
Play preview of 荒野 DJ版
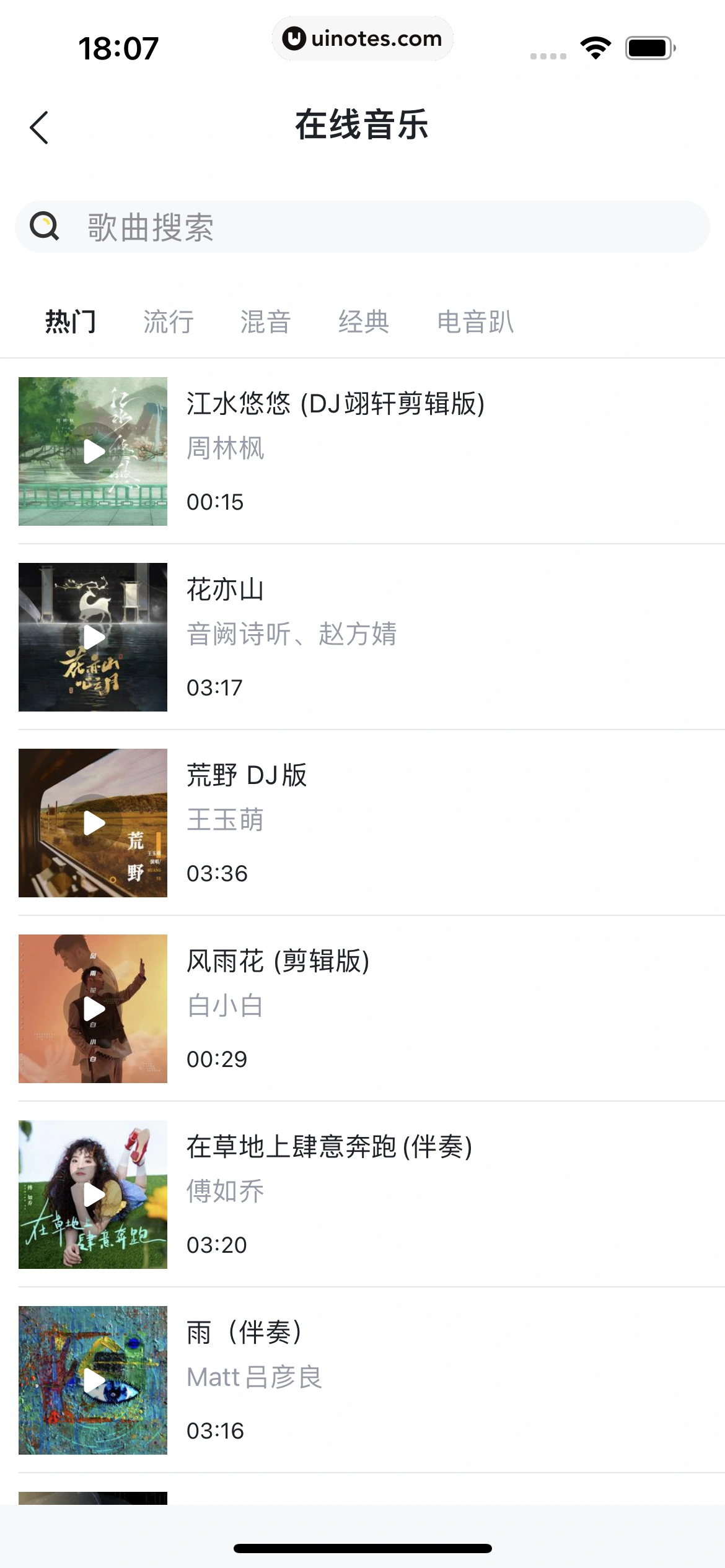tap(94, 823)
